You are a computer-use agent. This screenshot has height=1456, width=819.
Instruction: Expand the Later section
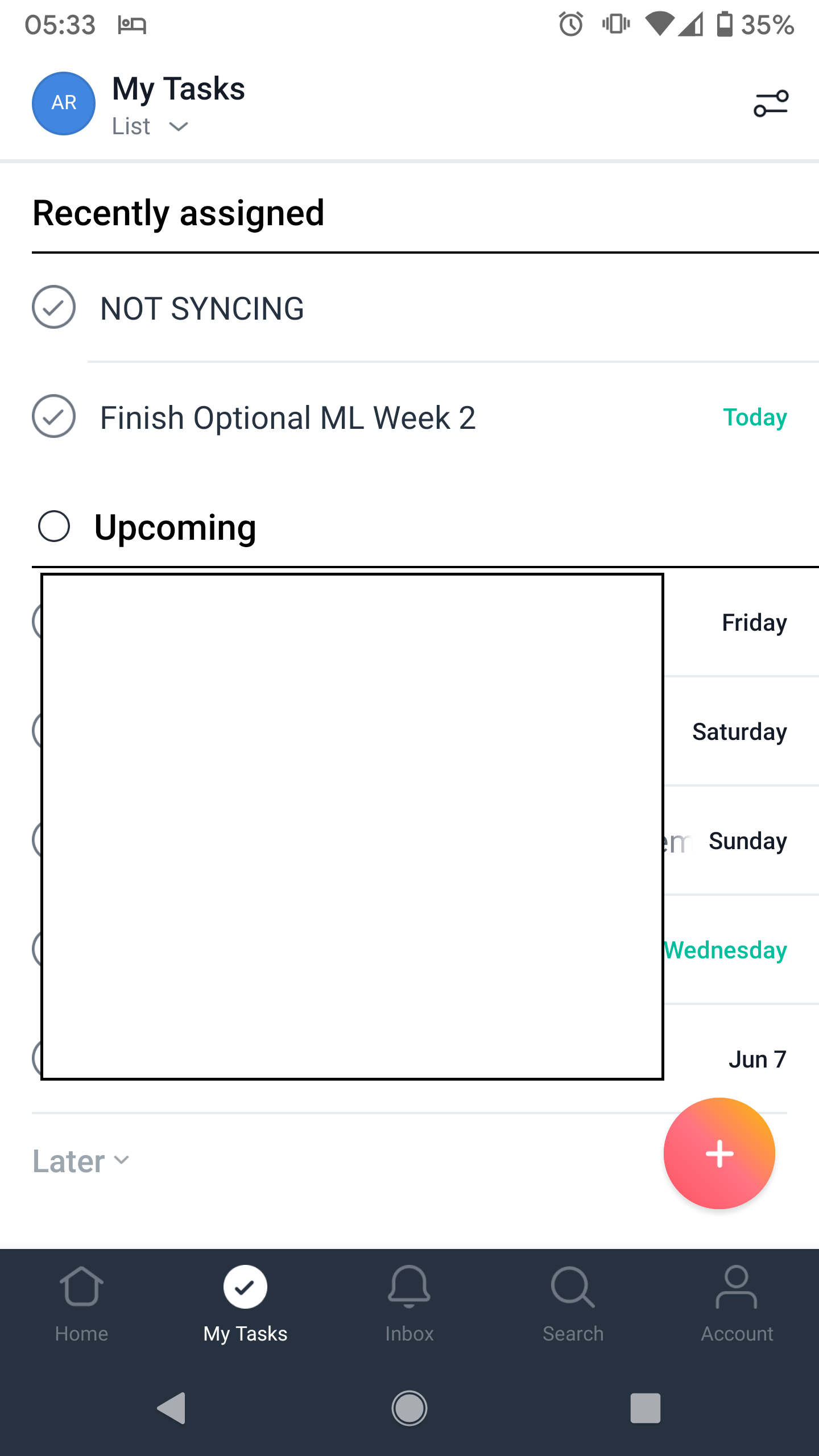(x=81, y=1160)
